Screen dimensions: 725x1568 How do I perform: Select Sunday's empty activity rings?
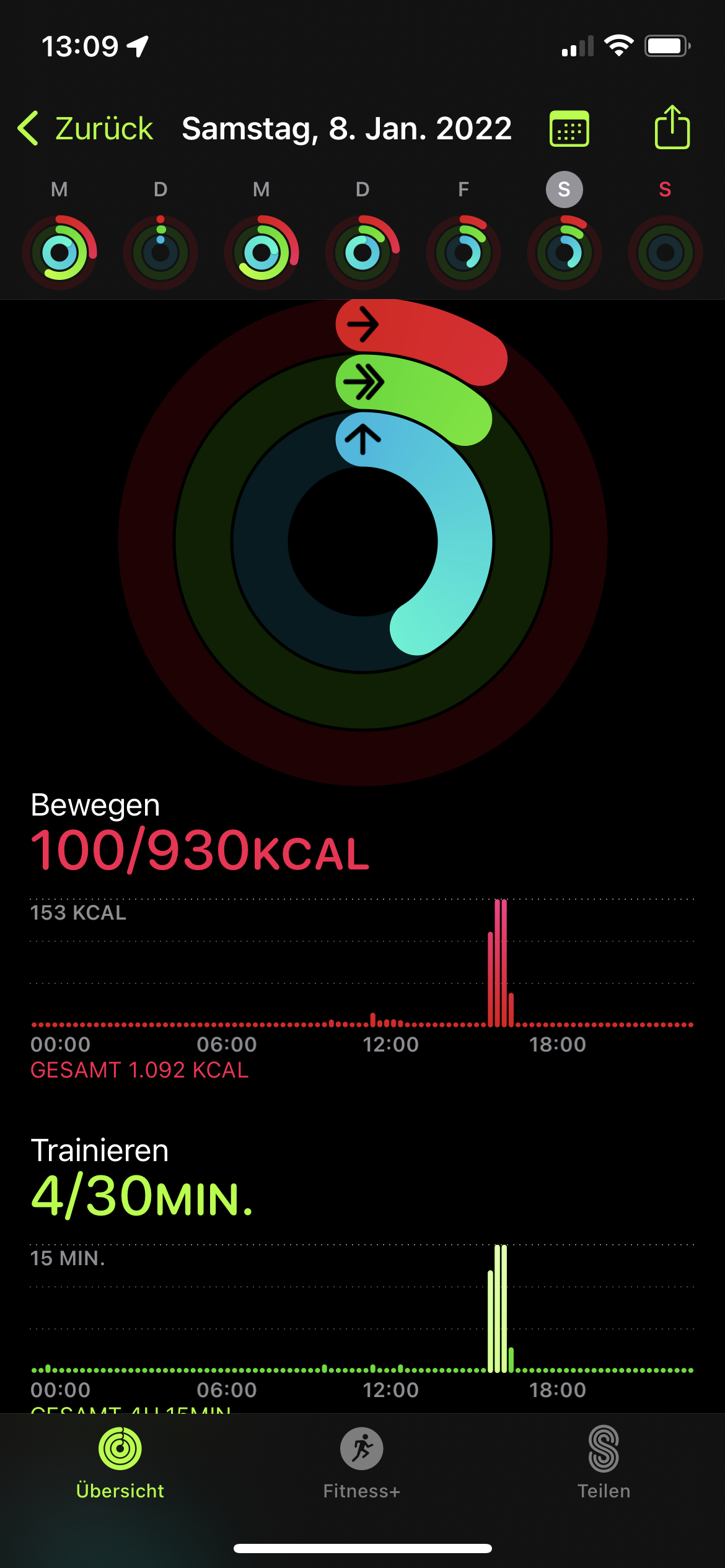coord(666,252)
